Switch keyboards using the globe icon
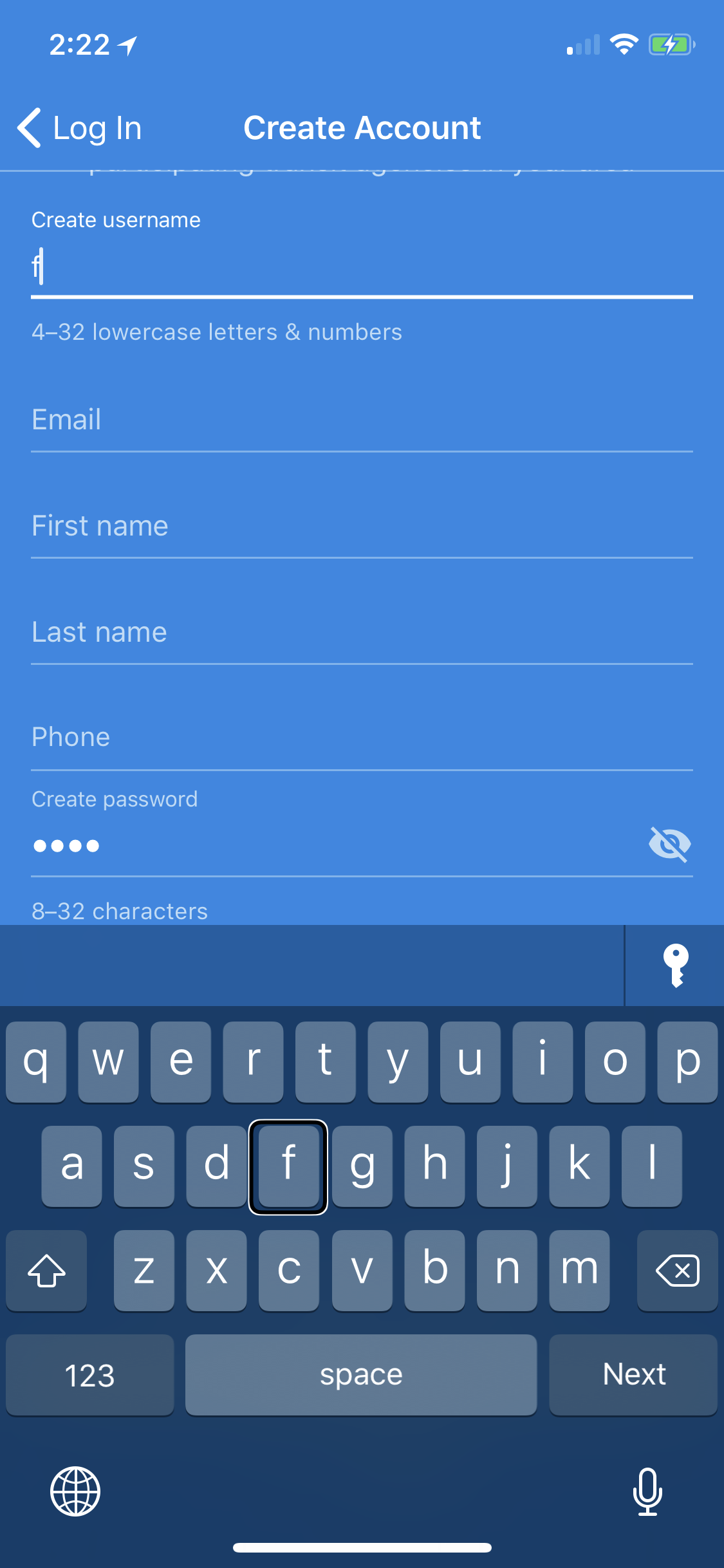Image resolution: width=724 pixels, height=1568 pixels. (74, 1492)
